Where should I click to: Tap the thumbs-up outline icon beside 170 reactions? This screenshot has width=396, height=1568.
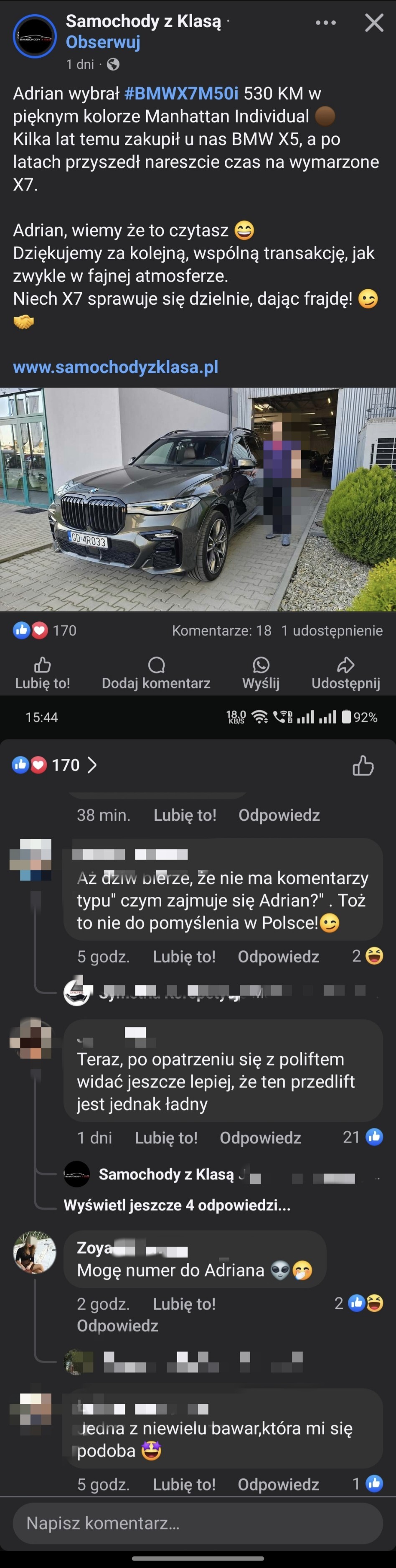363,766
